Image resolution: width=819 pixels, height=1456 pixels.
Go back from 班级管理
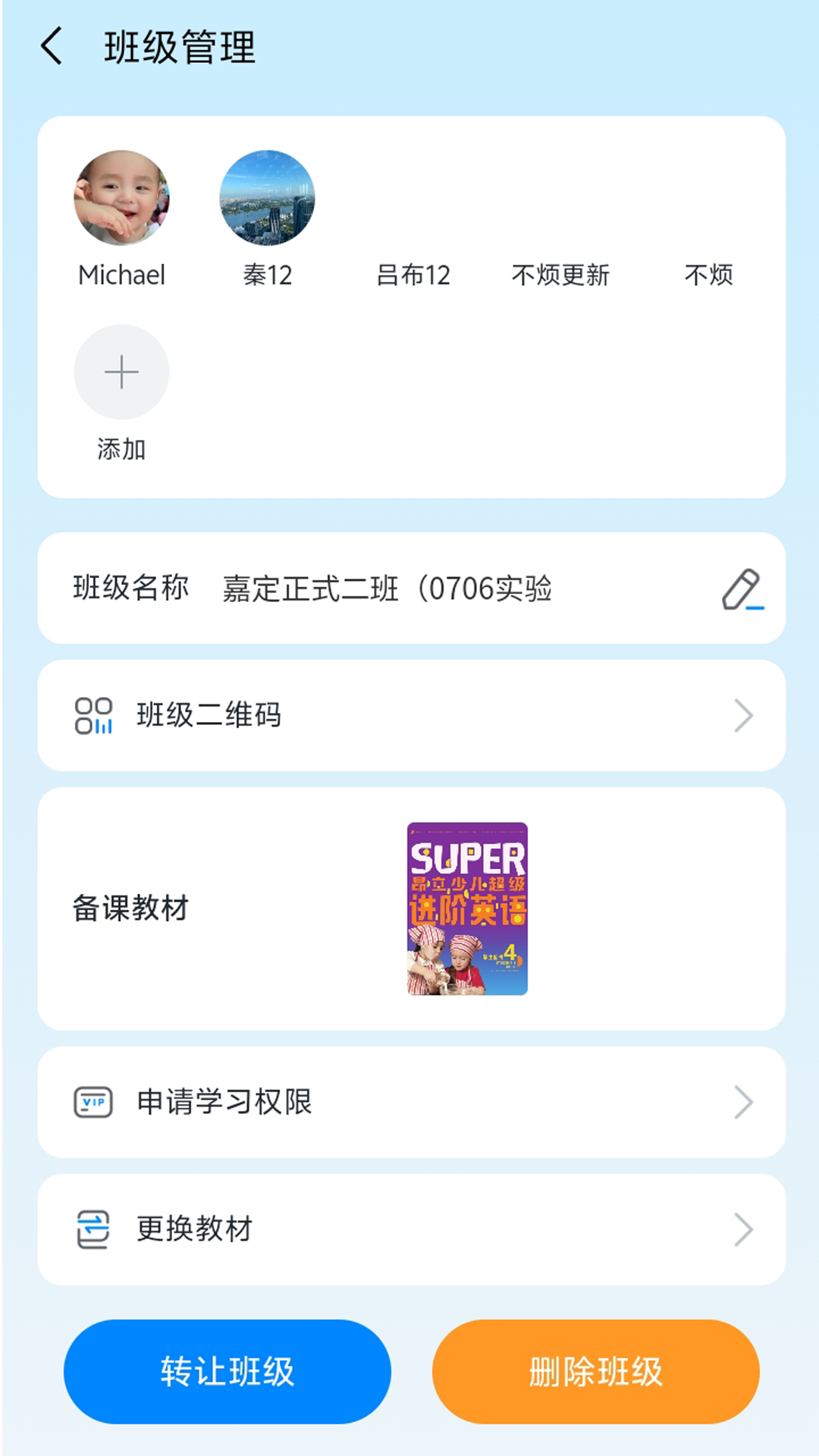[x=52, y=46]
